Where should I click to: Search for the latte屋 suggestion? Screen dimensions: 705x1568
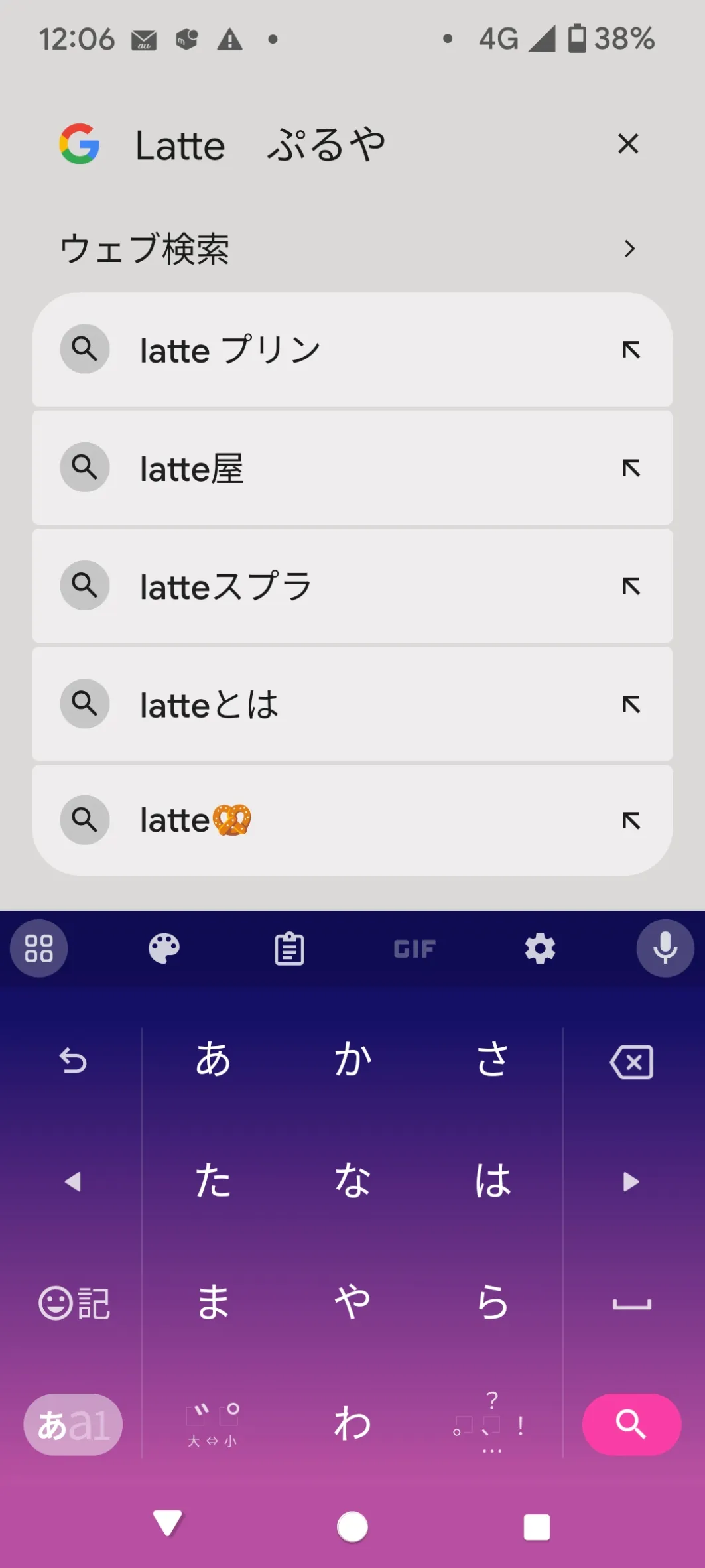coord(332,468)
